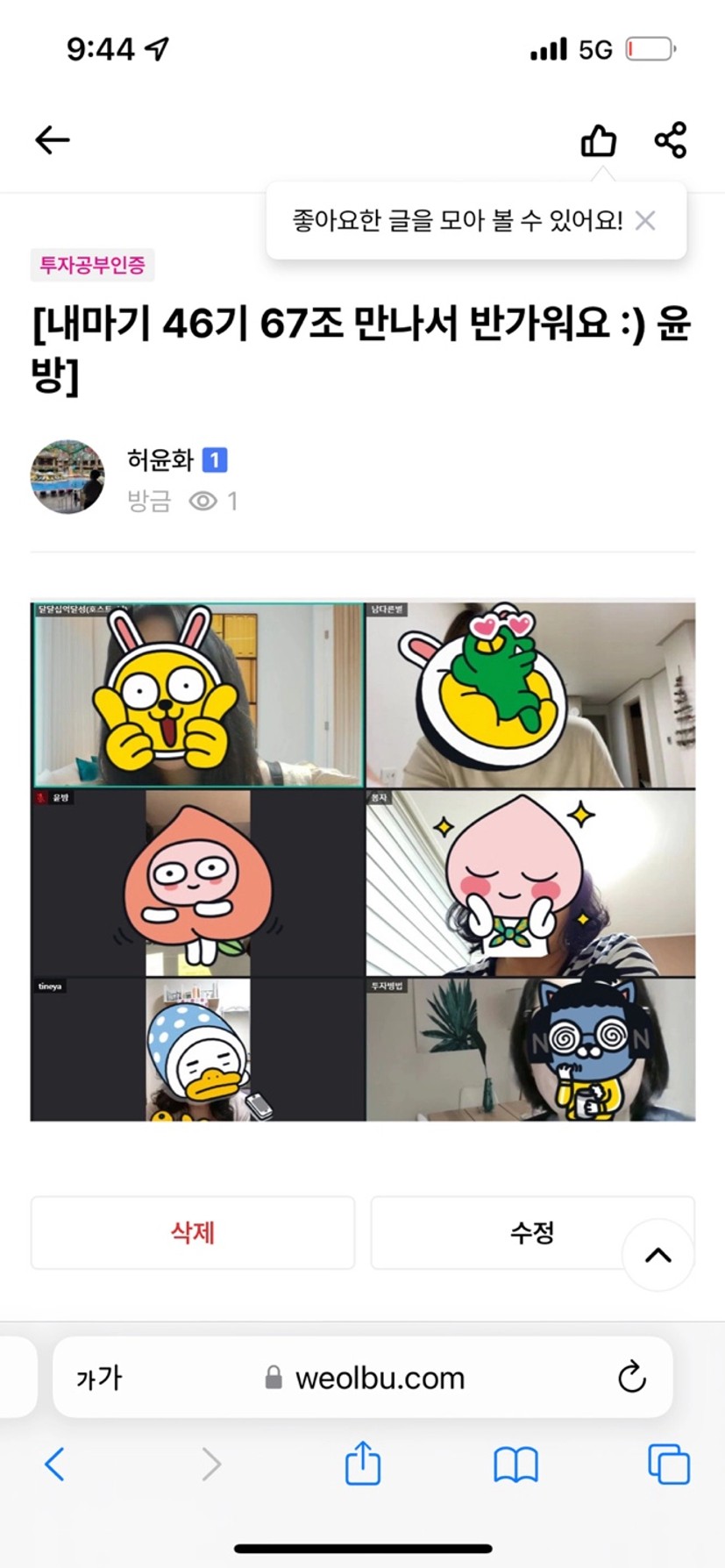
Task: Reload the page
Action: (631, 1377)
